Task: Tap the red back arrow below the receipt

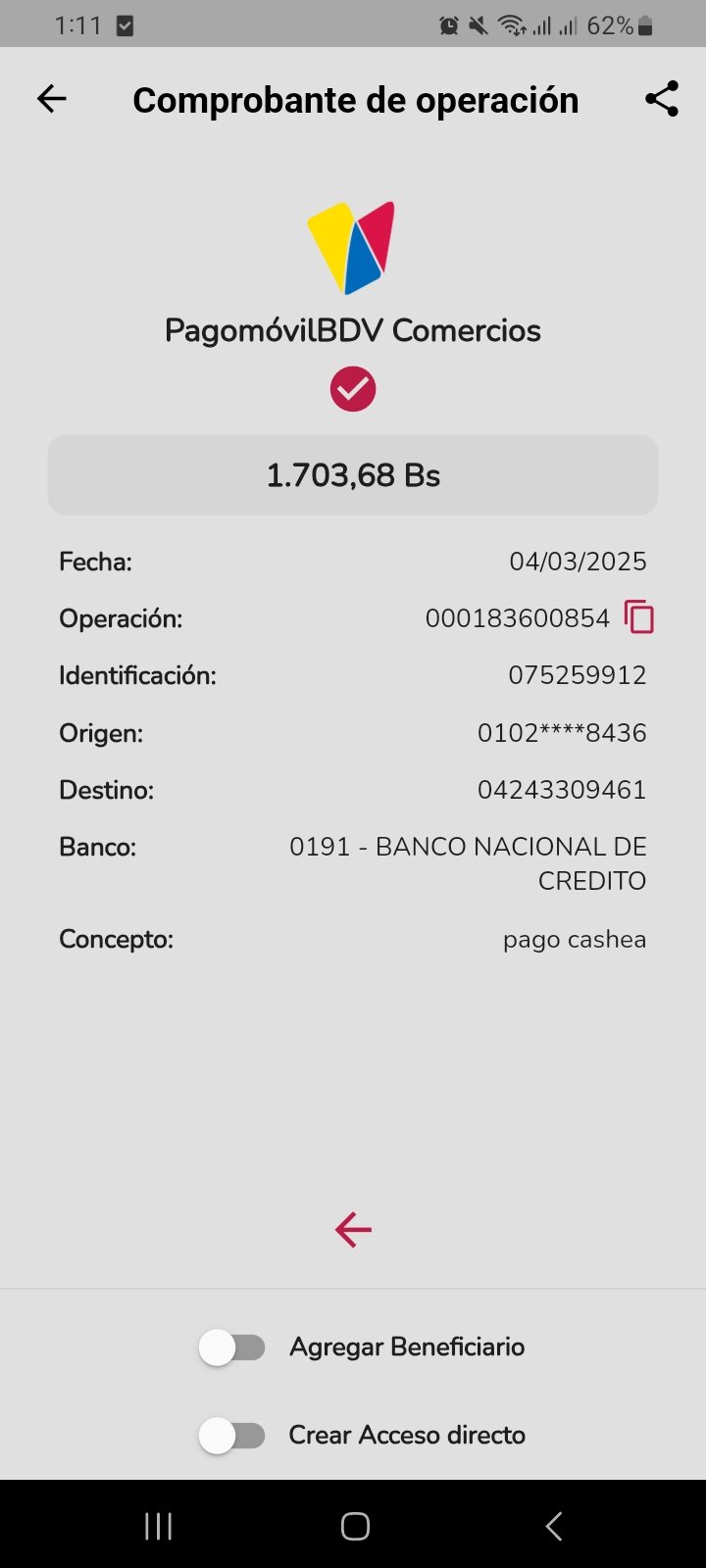Action: [353, 1229]
